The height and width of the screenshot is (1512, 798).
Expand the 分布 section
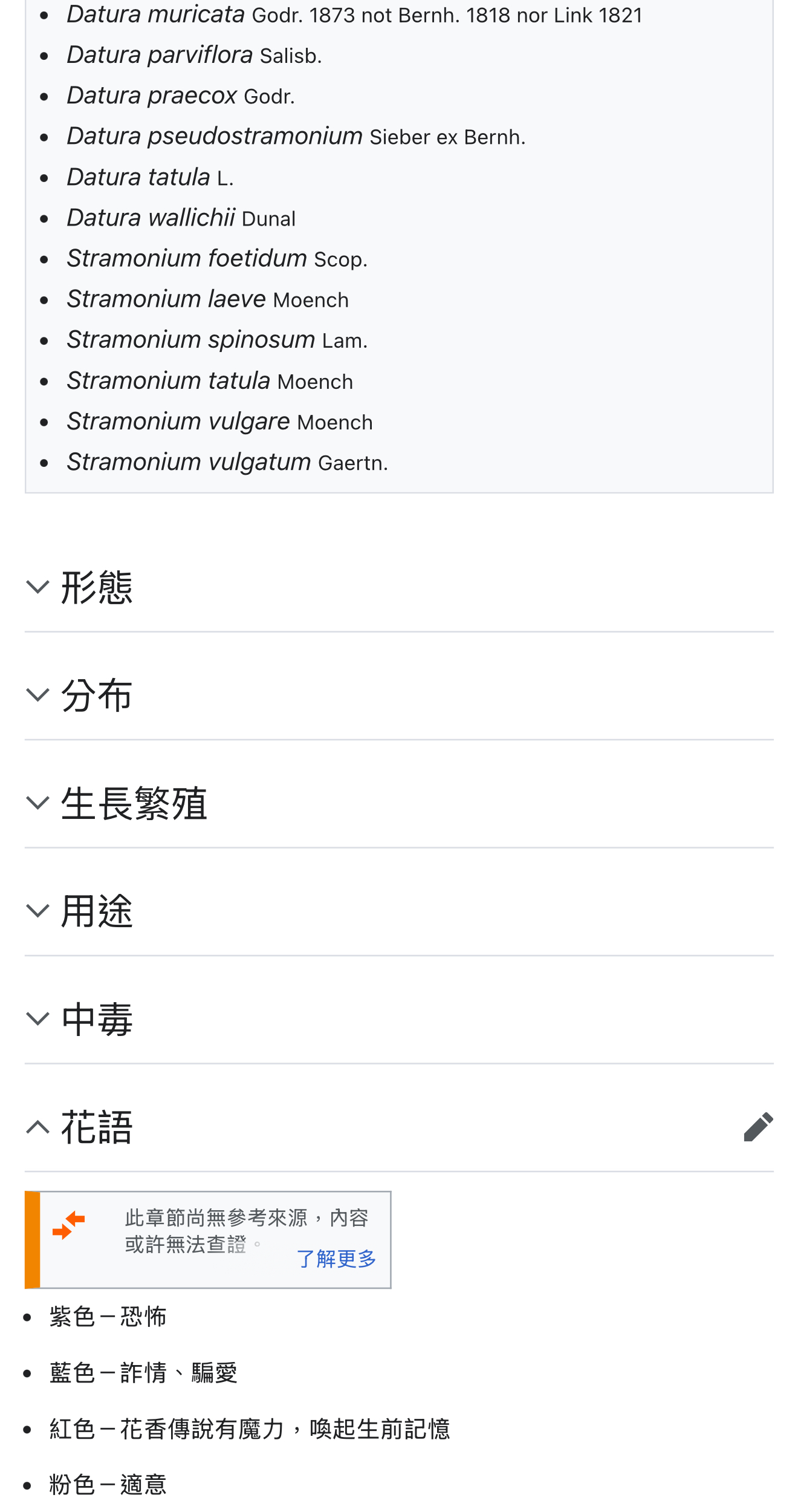click(x=97, y=696)
